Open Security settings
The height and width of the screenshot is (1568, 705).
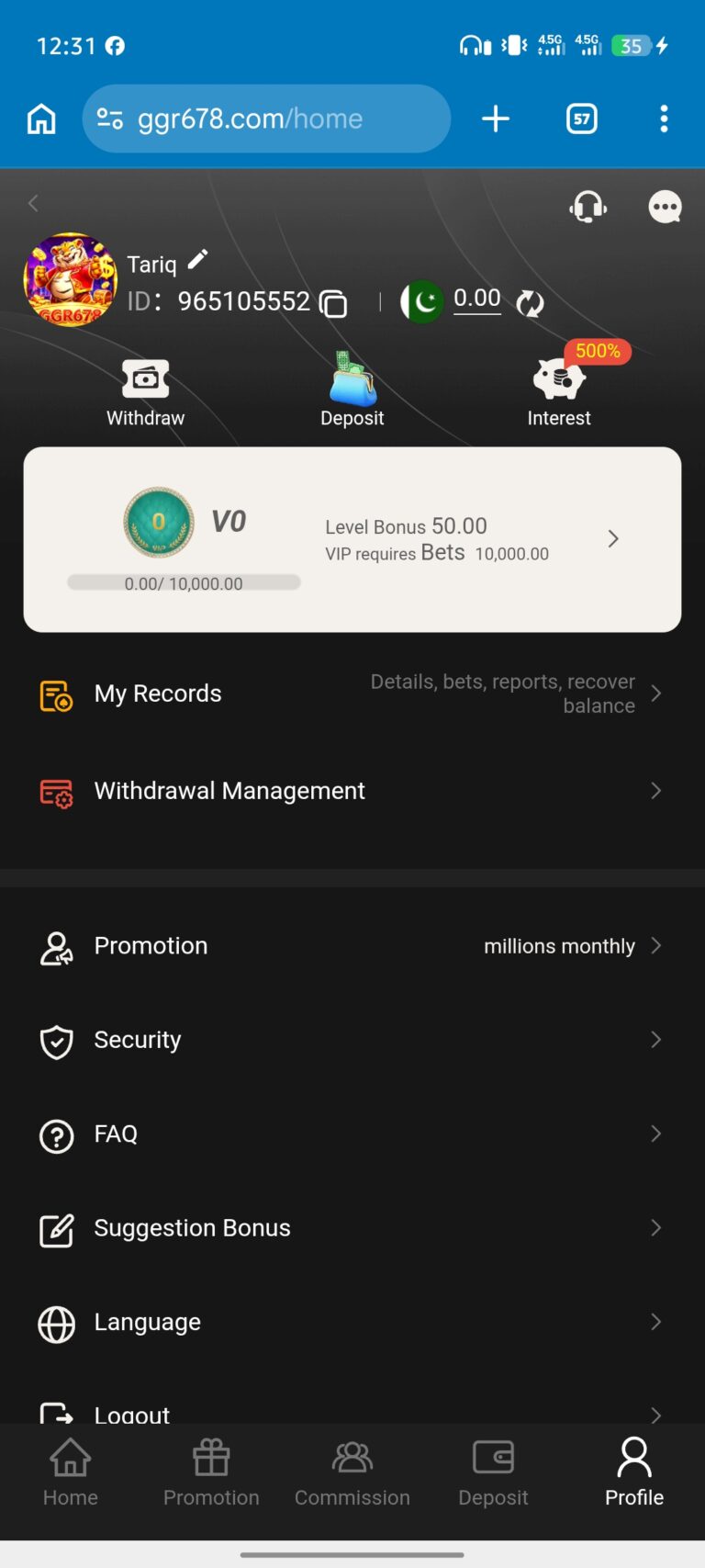tap(352, 1040)
